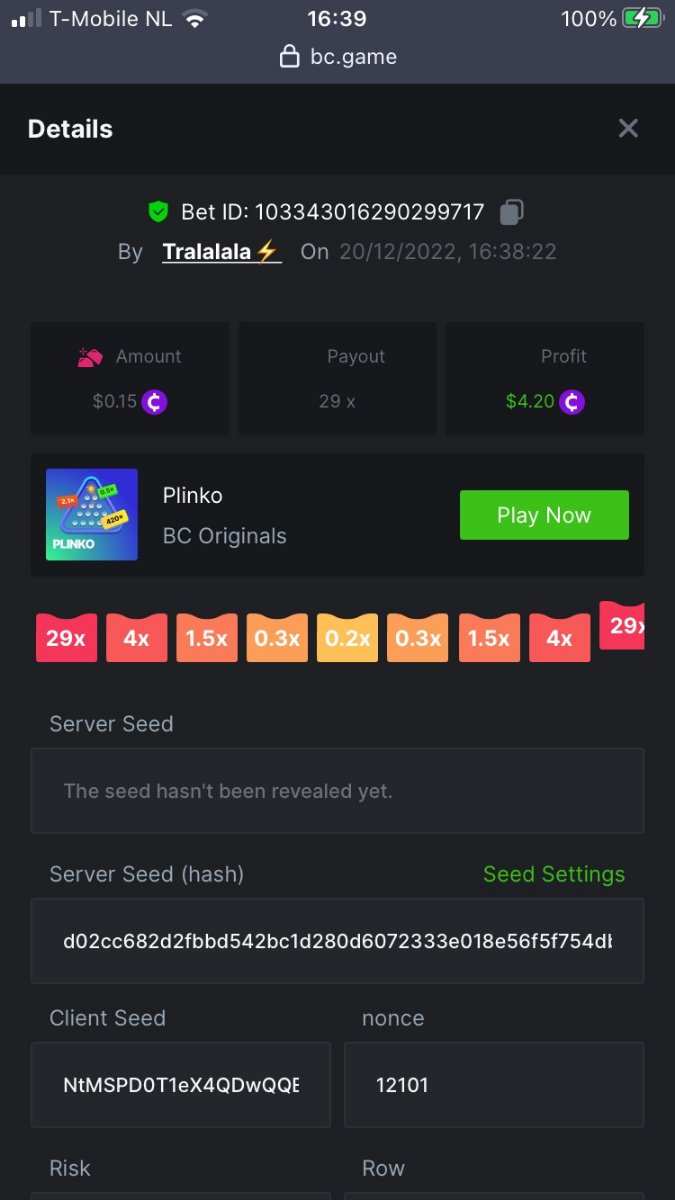
Task: Copy the Bet ID
Action: pyautogui.click(x=511, y=212)
